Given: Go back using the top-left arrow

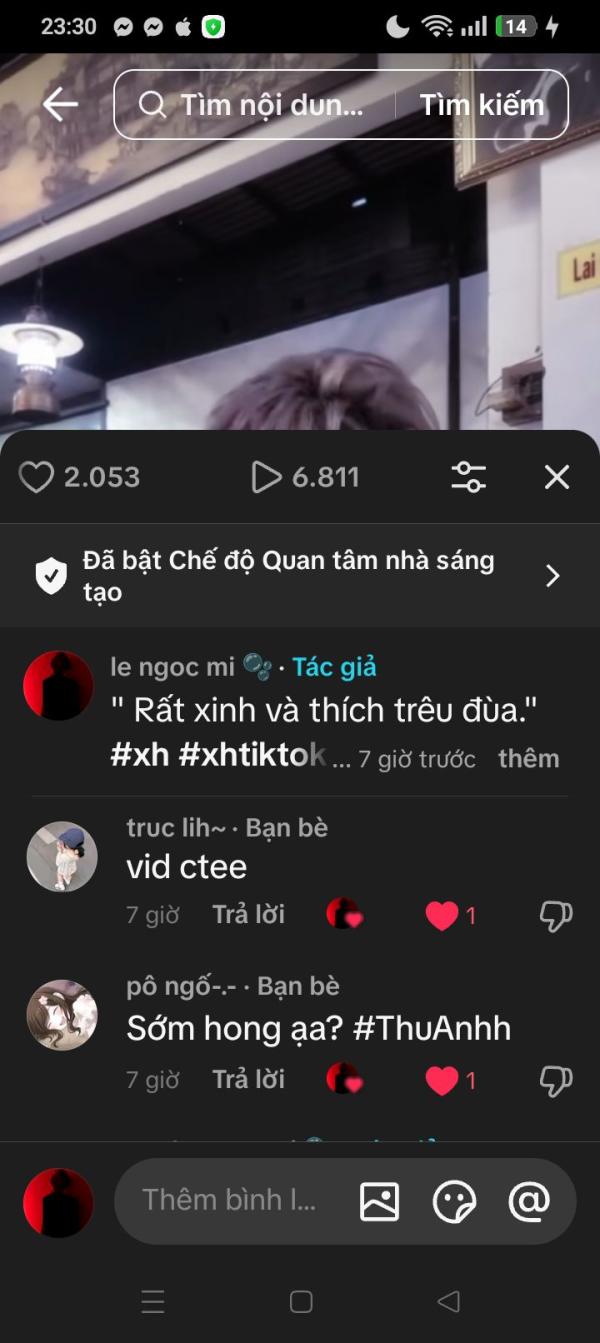Looking at the screenshot, I should point(60,104).
